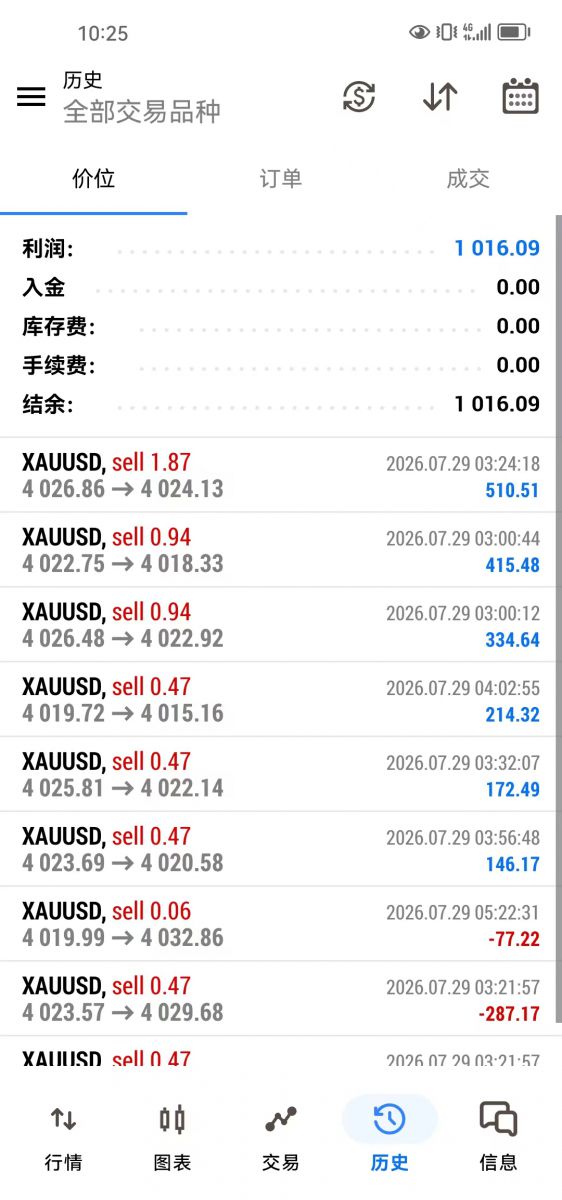This screenshot has height=1200, width=562.
Task: Open the sell 0.06 trade with -77.22 loss
Action: pyautogui.click(x=281, y=924)
